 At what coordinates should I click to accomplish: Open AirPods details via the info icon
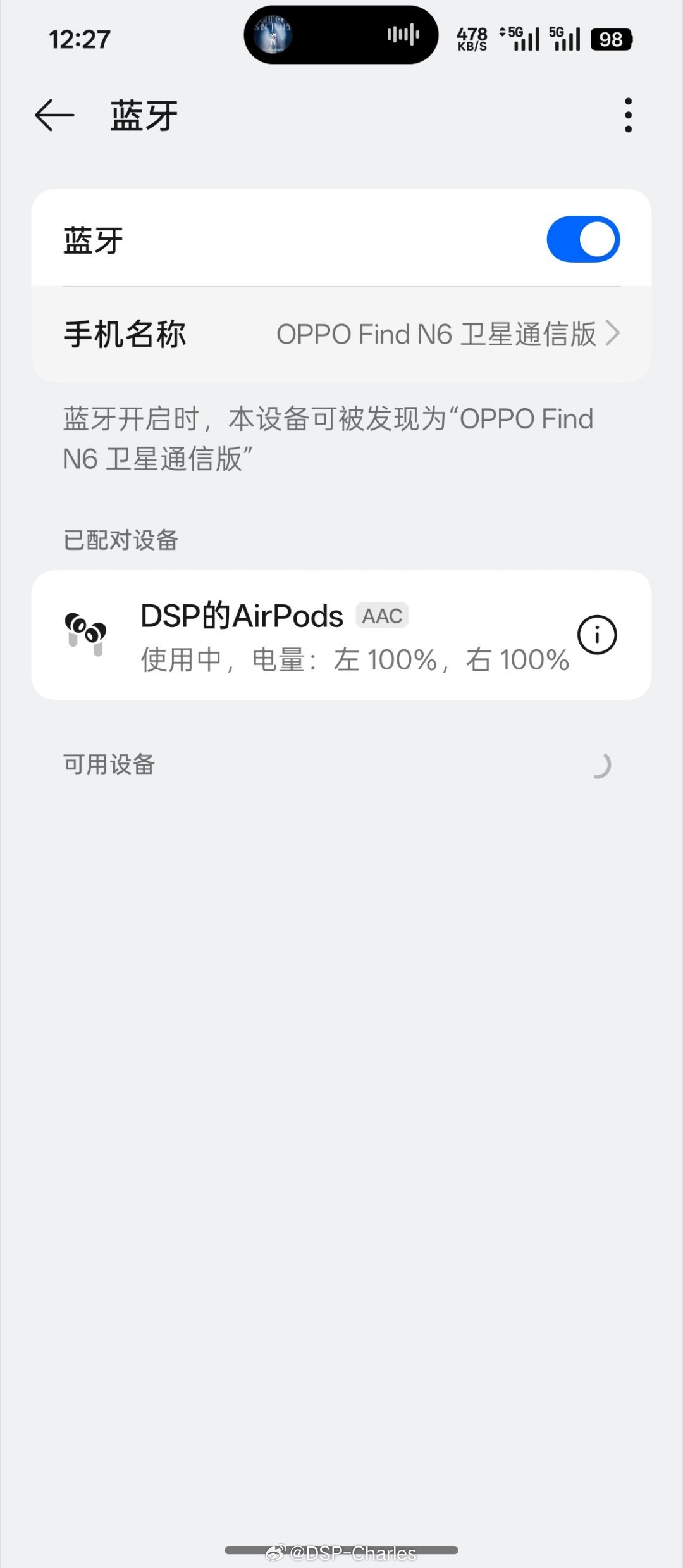point(597,635)
